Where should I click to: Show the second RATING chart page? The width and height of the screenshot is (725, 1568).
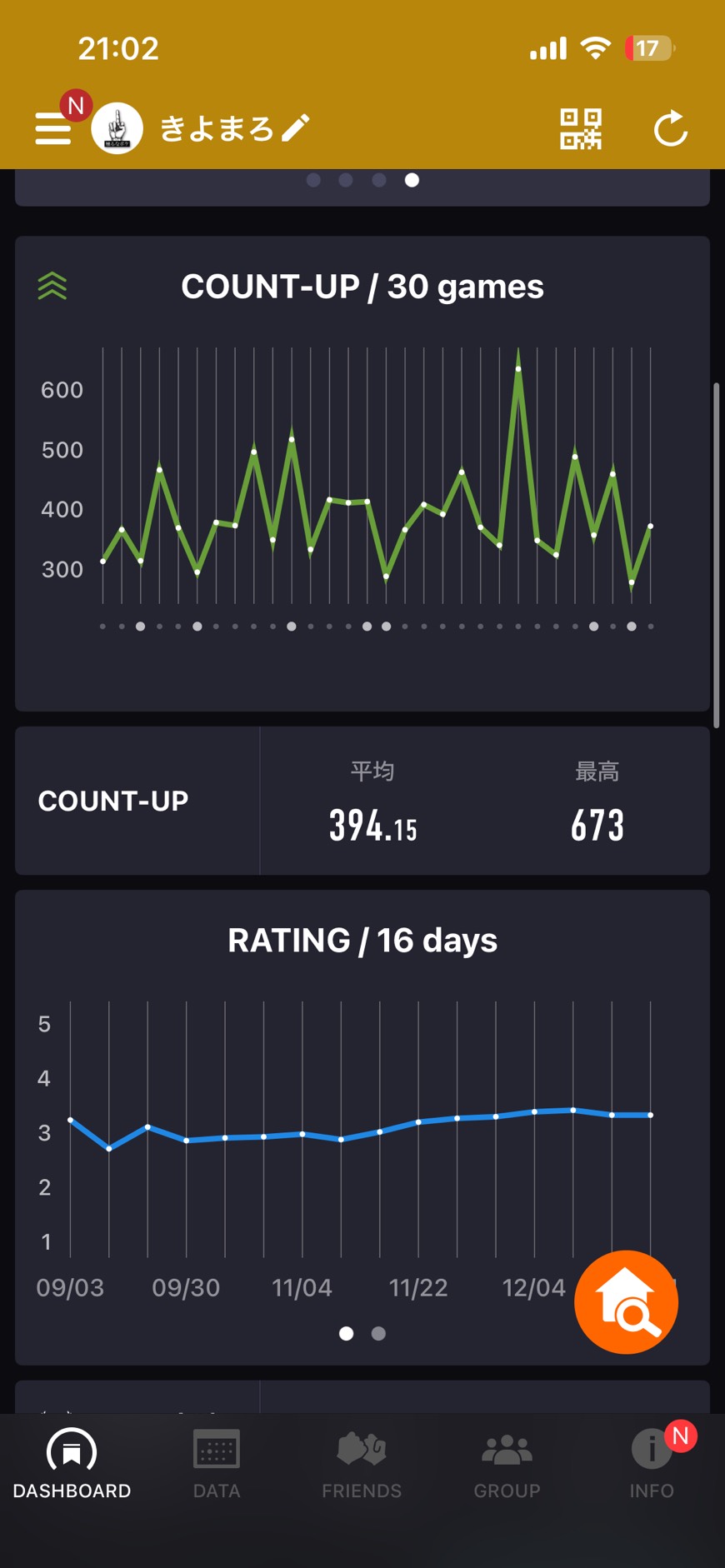pyautogui.click(x=378, y=1334)
